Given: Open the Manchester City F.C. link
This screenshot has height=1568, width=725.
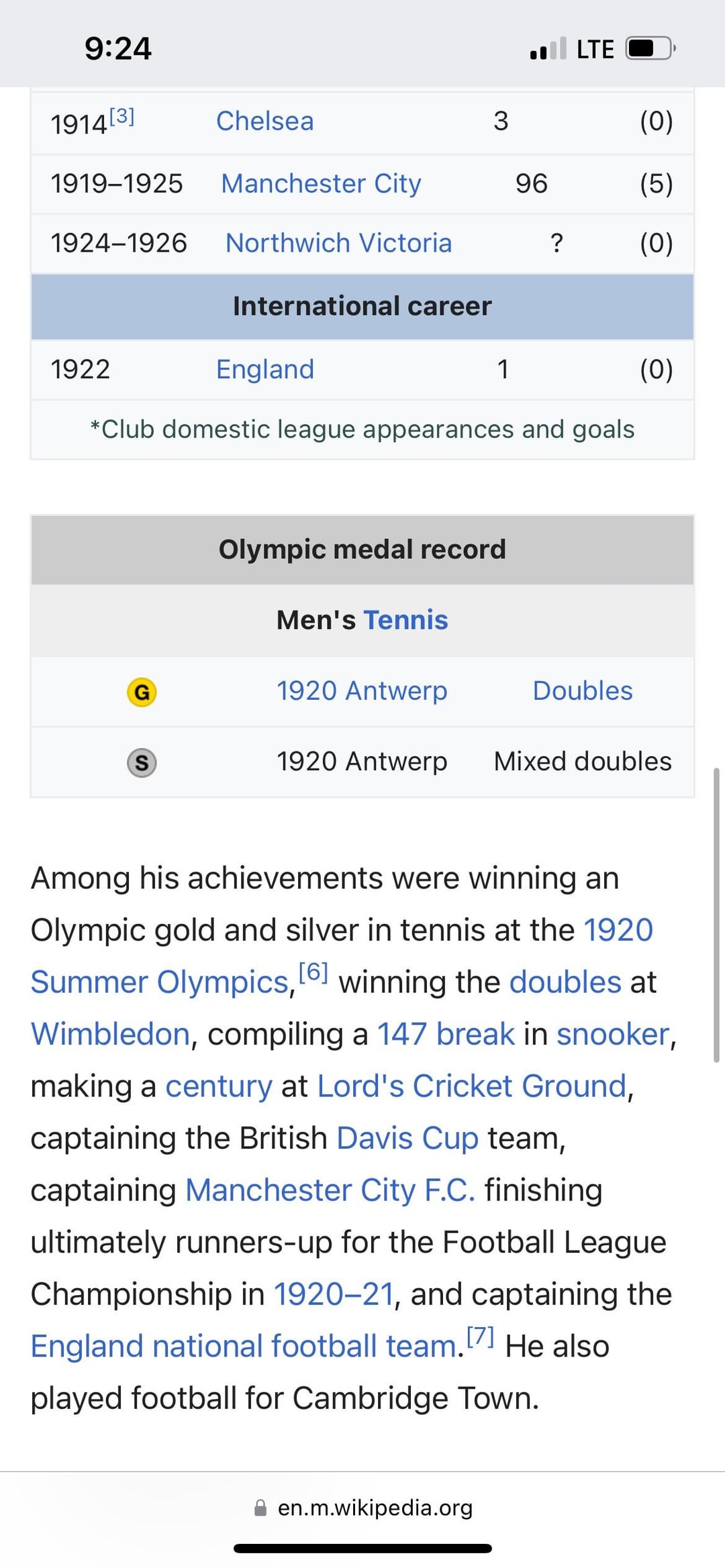Looking at the screenshot, I should pyautogui.click(x=330, y=1191).
